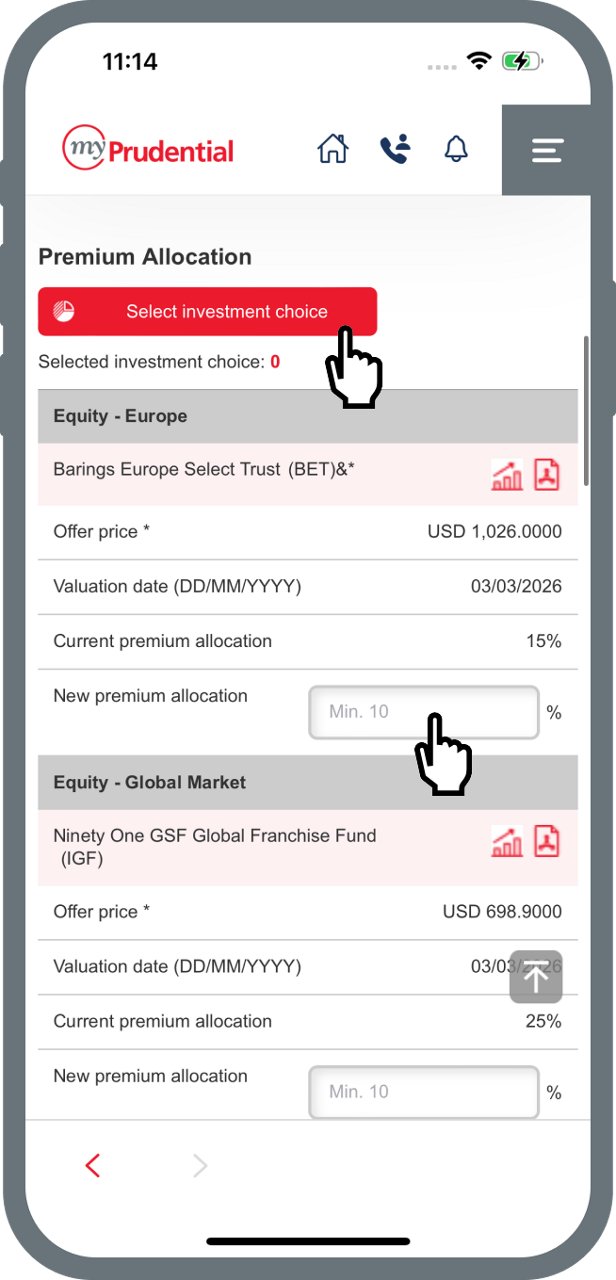This screenshot has height=1280, width=616.
Task: Tap Select investment choice button
Action: (x=208, y=311)
